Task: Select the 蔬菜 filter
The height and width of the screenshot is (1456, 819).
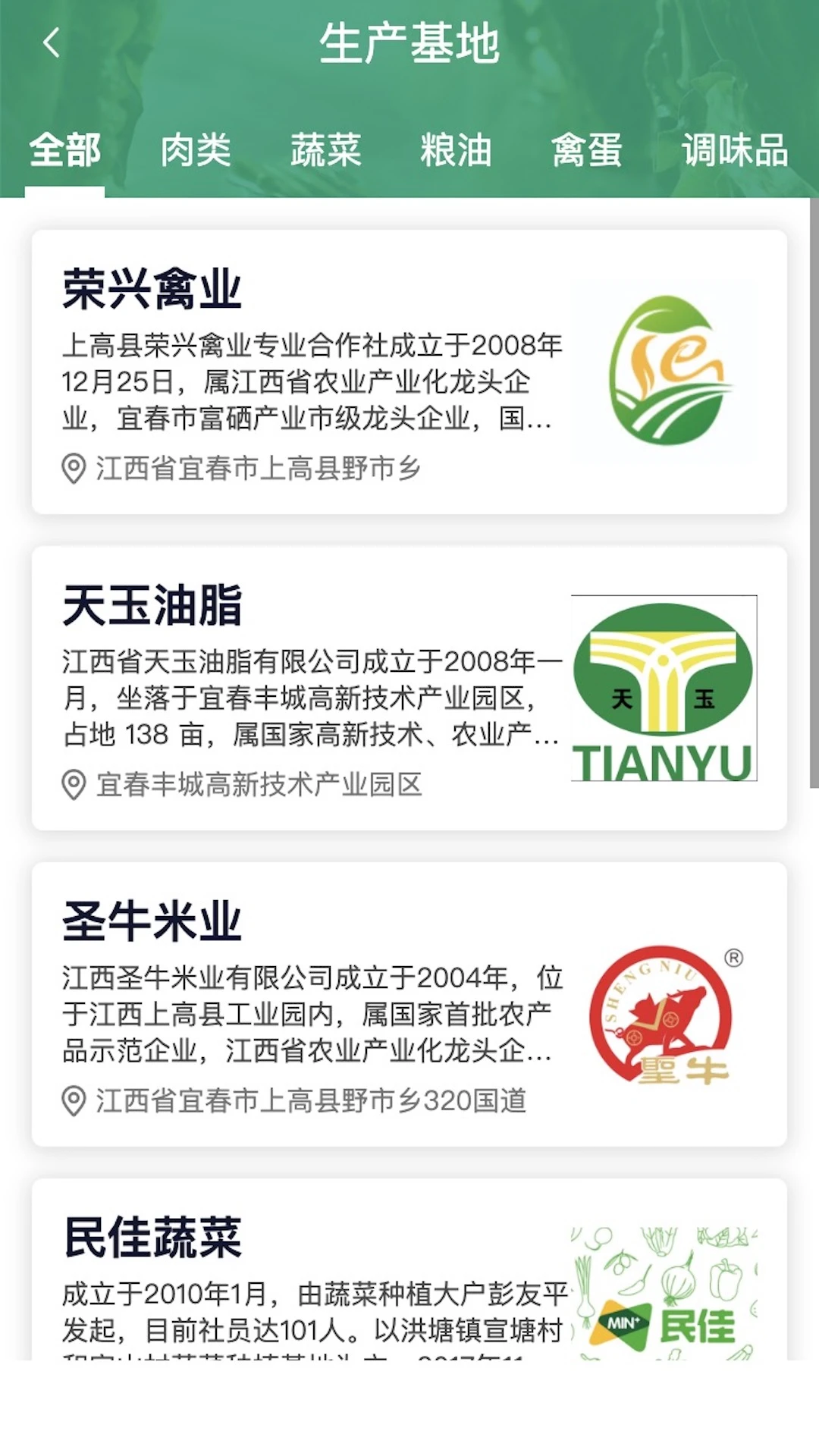Action: coord(326,149)
